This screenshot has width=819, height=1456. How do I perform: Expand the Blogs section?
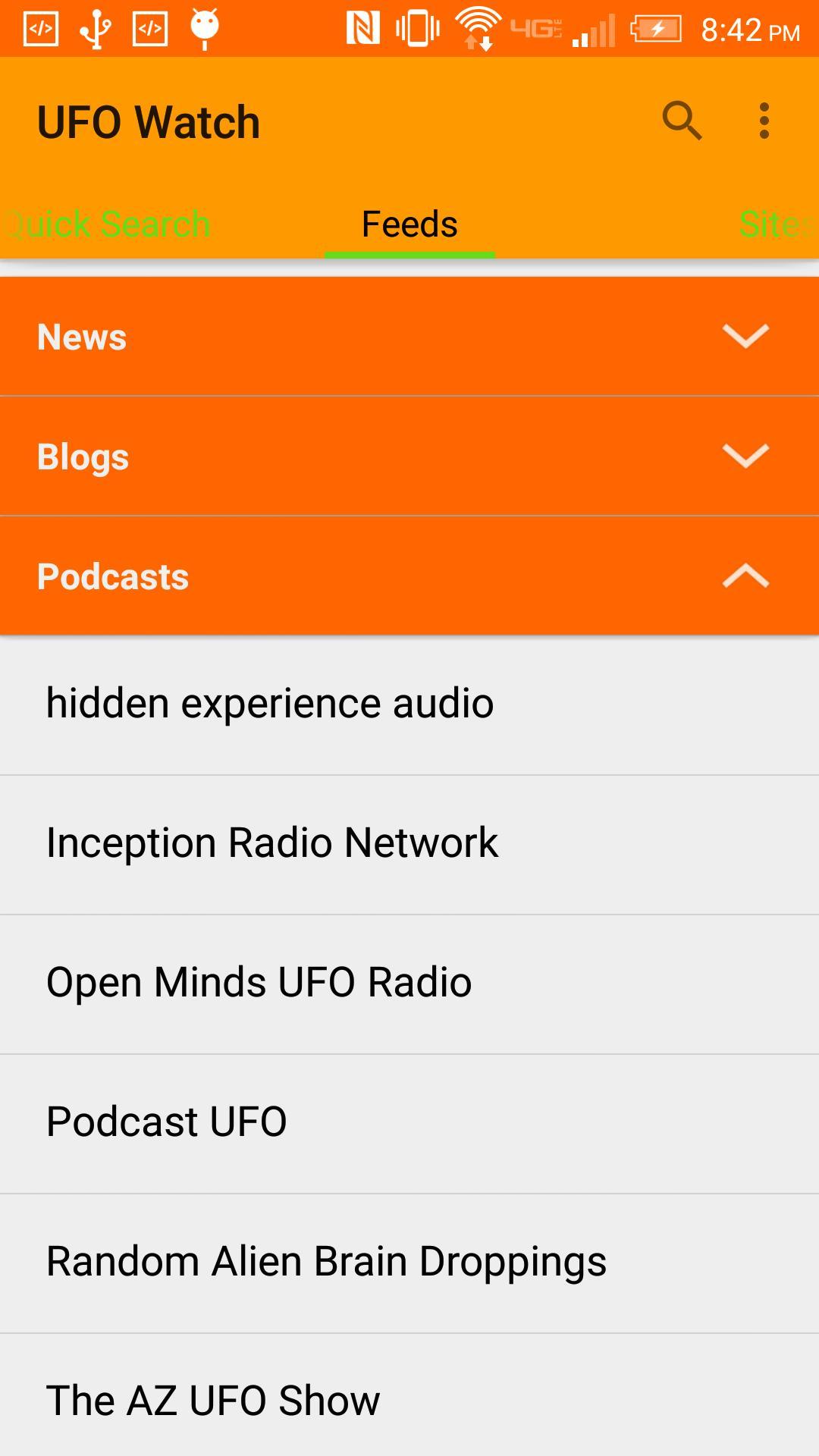pyautogui.click(x=409, y=456)
